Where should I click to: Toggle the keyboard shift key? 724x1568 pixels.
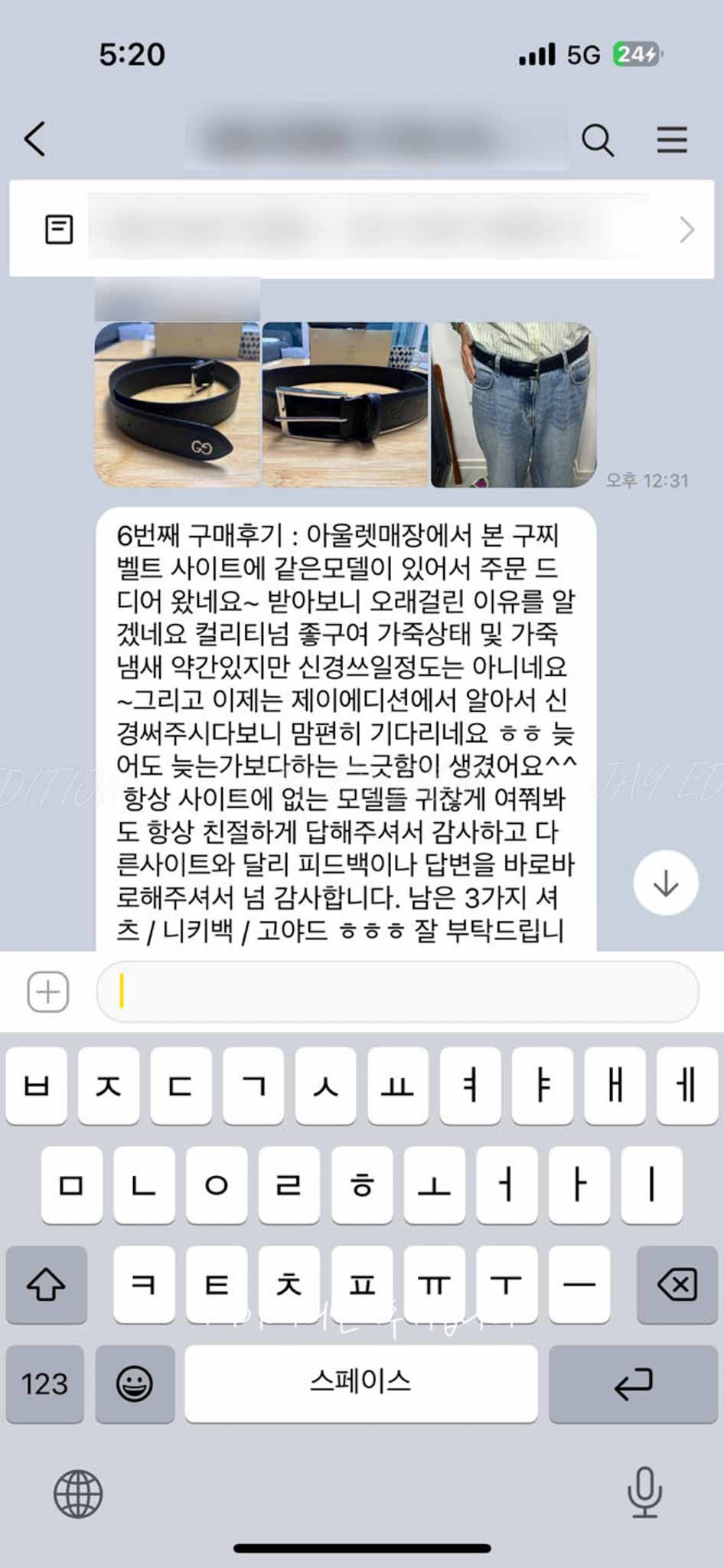click(46, 1285)
